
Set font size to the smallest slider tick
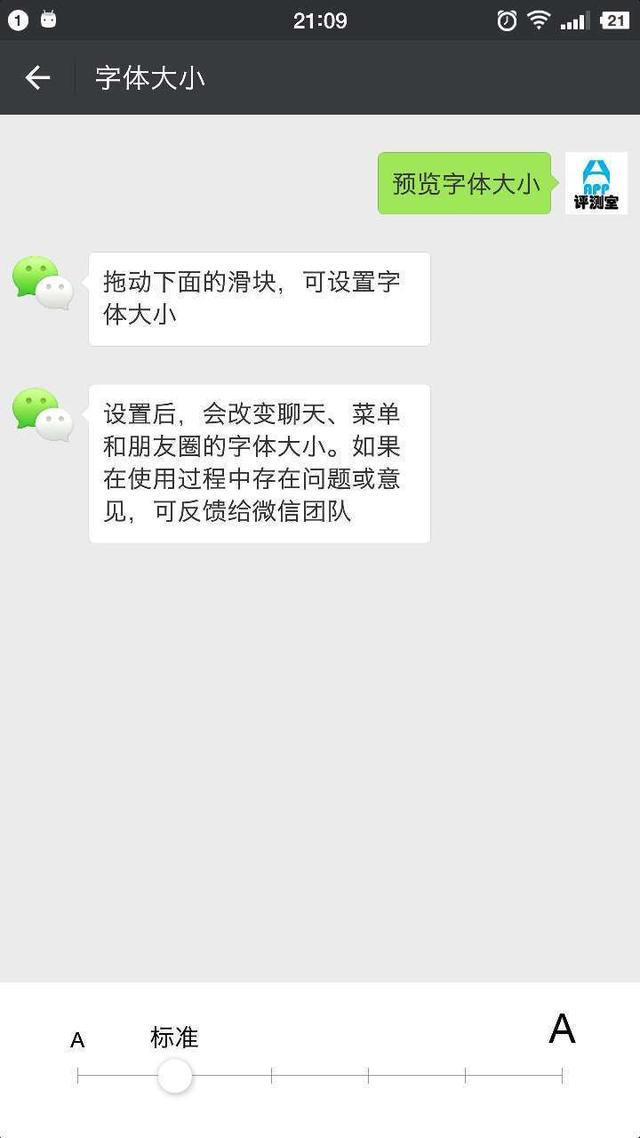tap(78, 1076)
